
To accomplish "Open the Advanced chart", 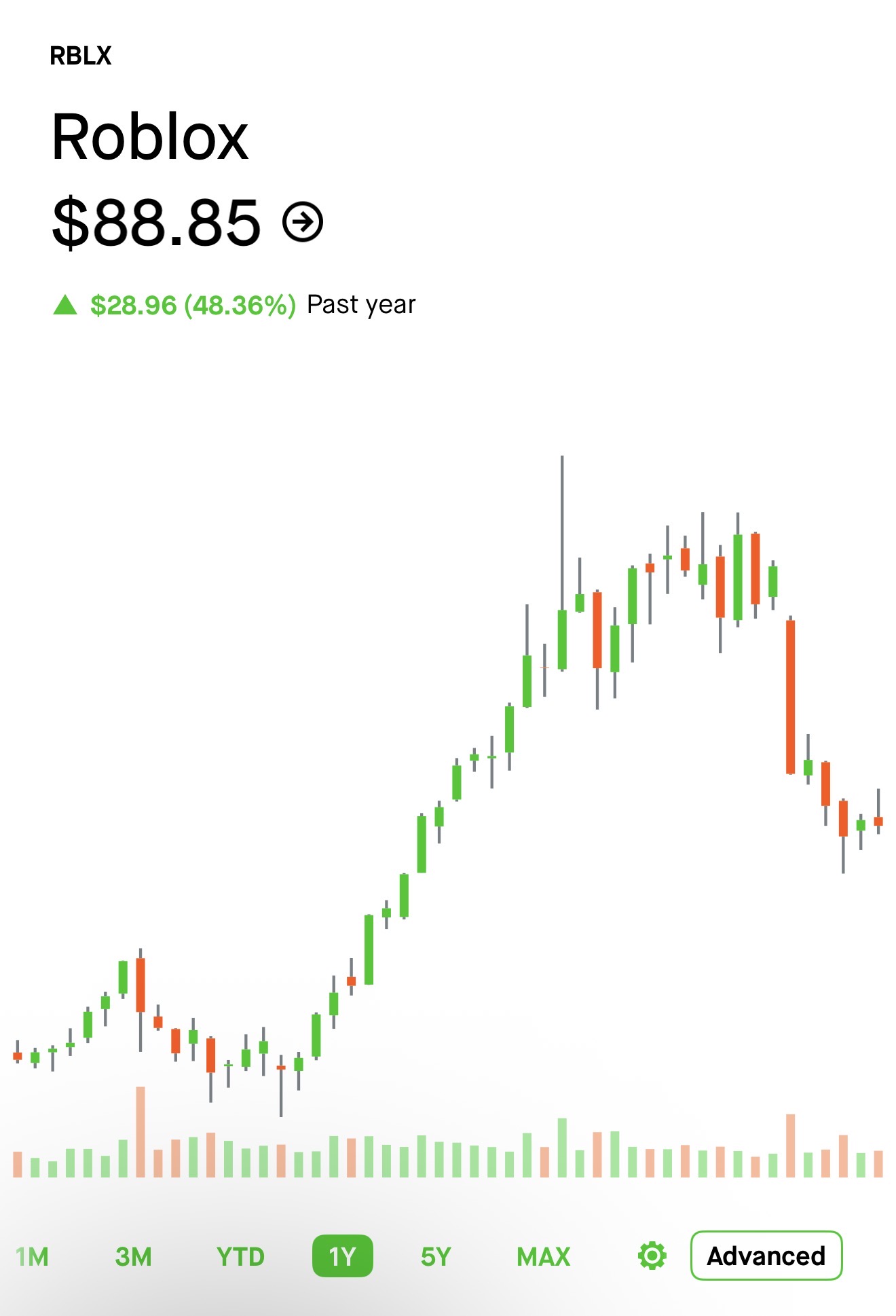I will pos(766,1256).
